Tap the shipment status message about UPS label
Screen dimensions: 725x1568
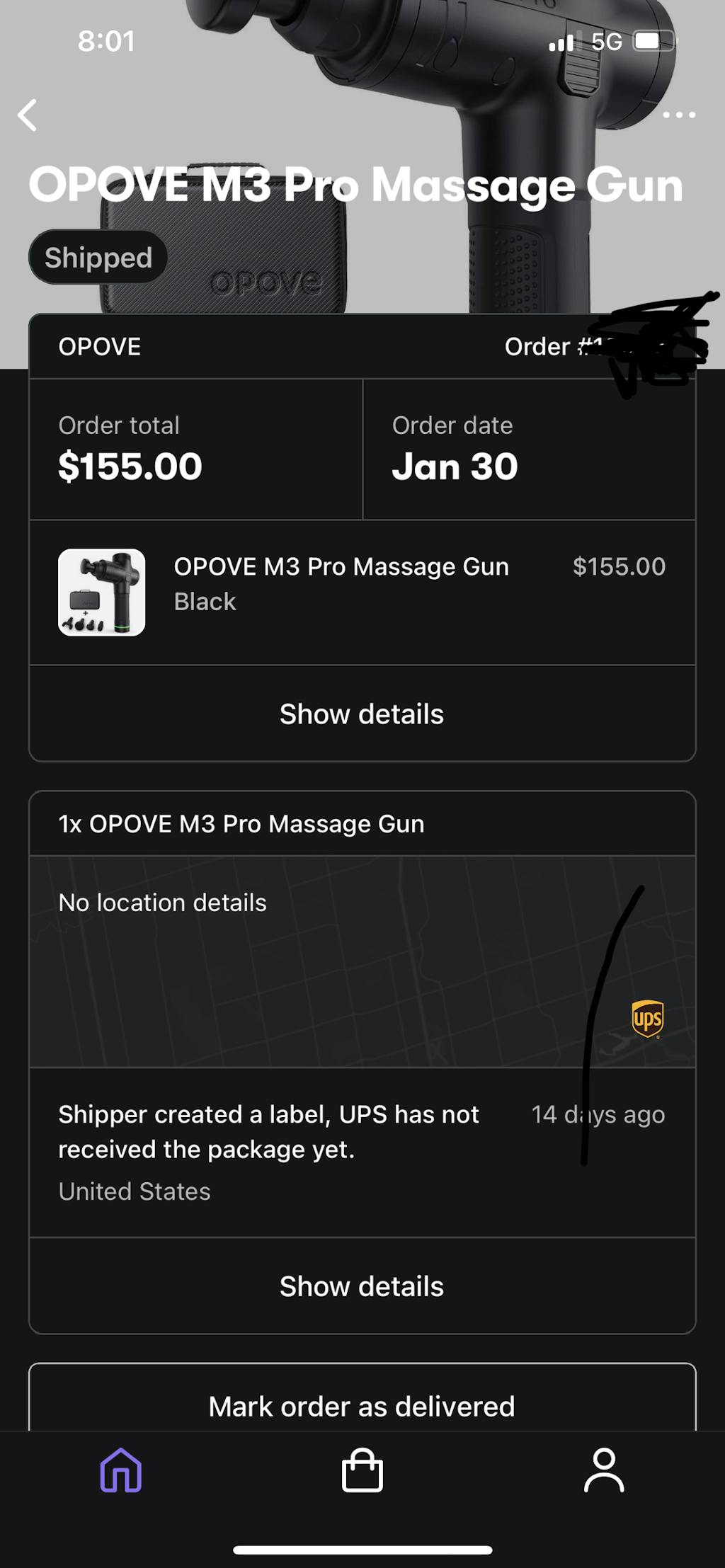(x=268, y=1131)
